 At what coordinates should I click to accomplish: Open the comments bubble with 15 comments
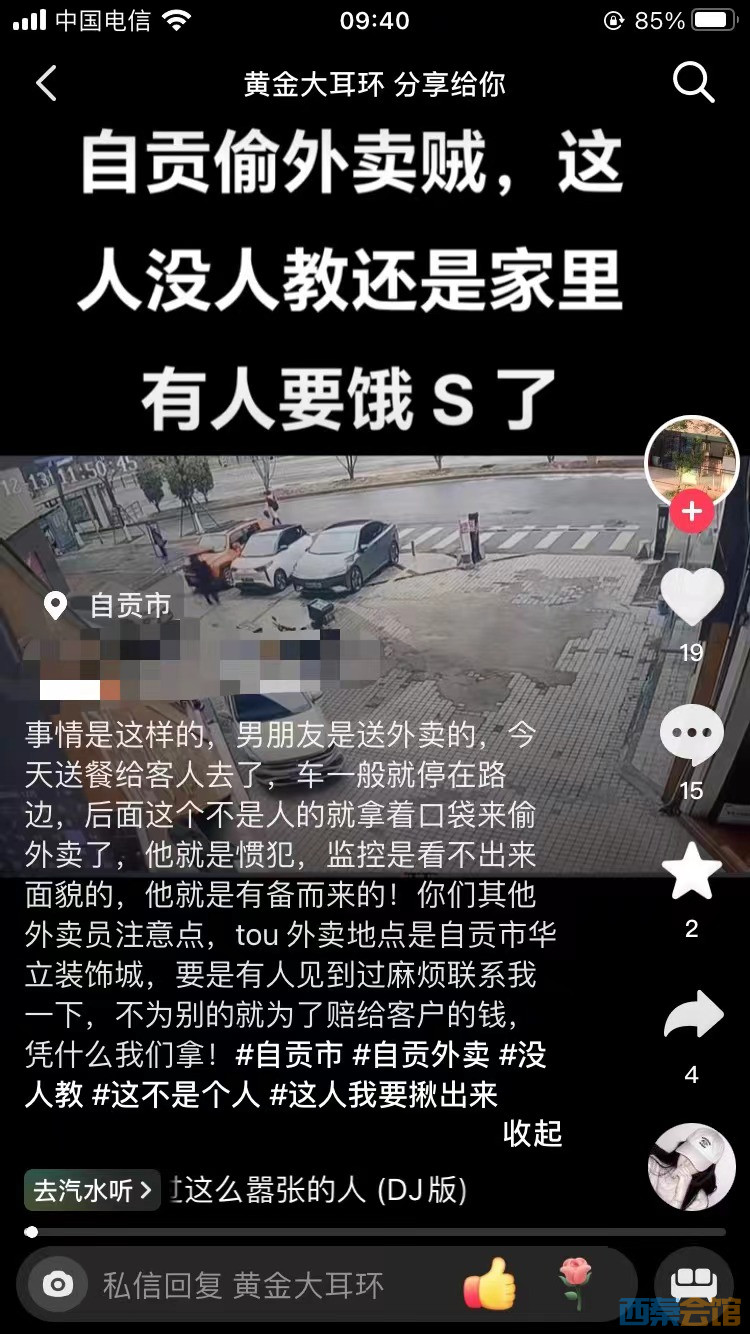[691, 736]
